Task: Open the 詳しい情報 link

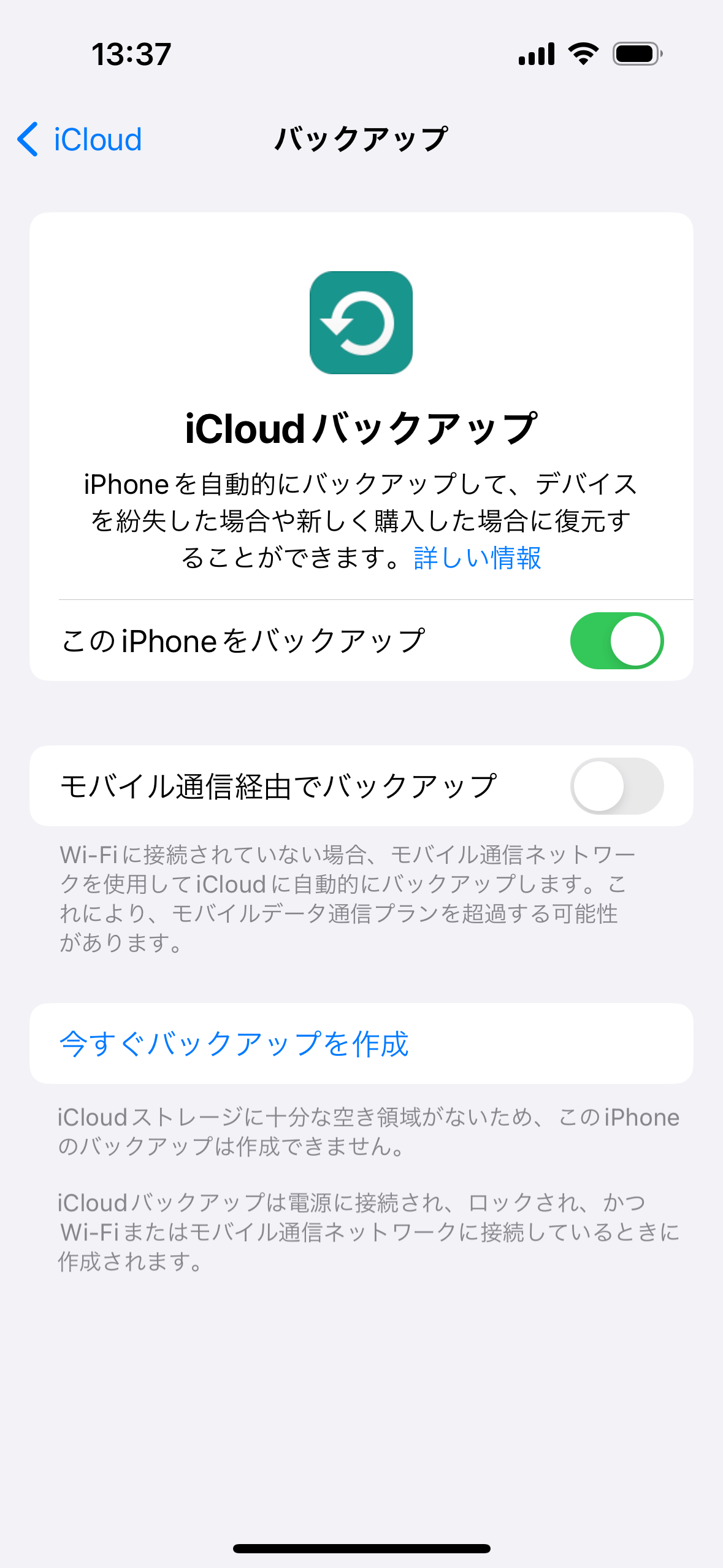Action: point(477,558)
